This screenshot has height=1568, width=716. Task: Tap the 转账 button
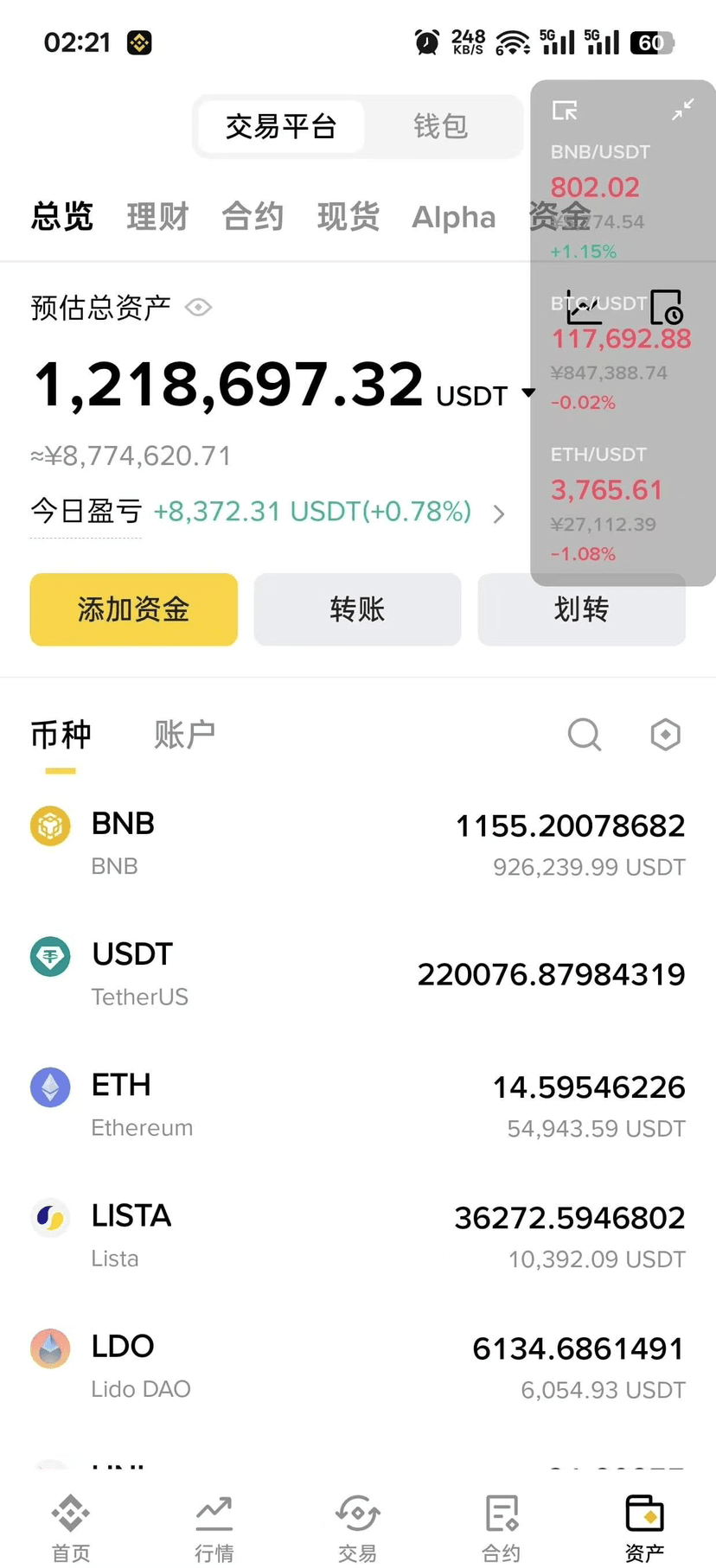[357, 609]
